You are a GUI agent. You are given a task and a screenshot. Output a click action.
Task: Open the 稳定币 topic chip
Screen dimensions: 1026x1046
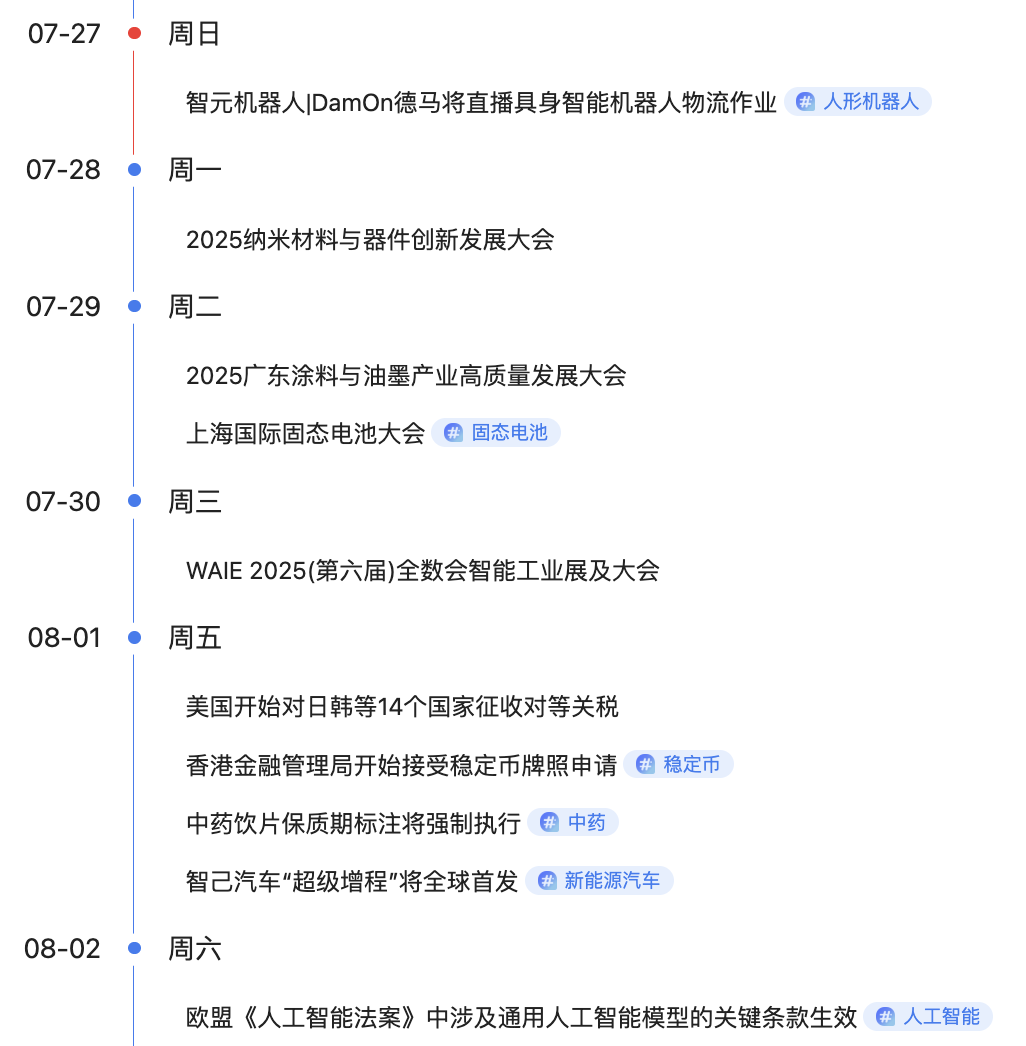679,765
